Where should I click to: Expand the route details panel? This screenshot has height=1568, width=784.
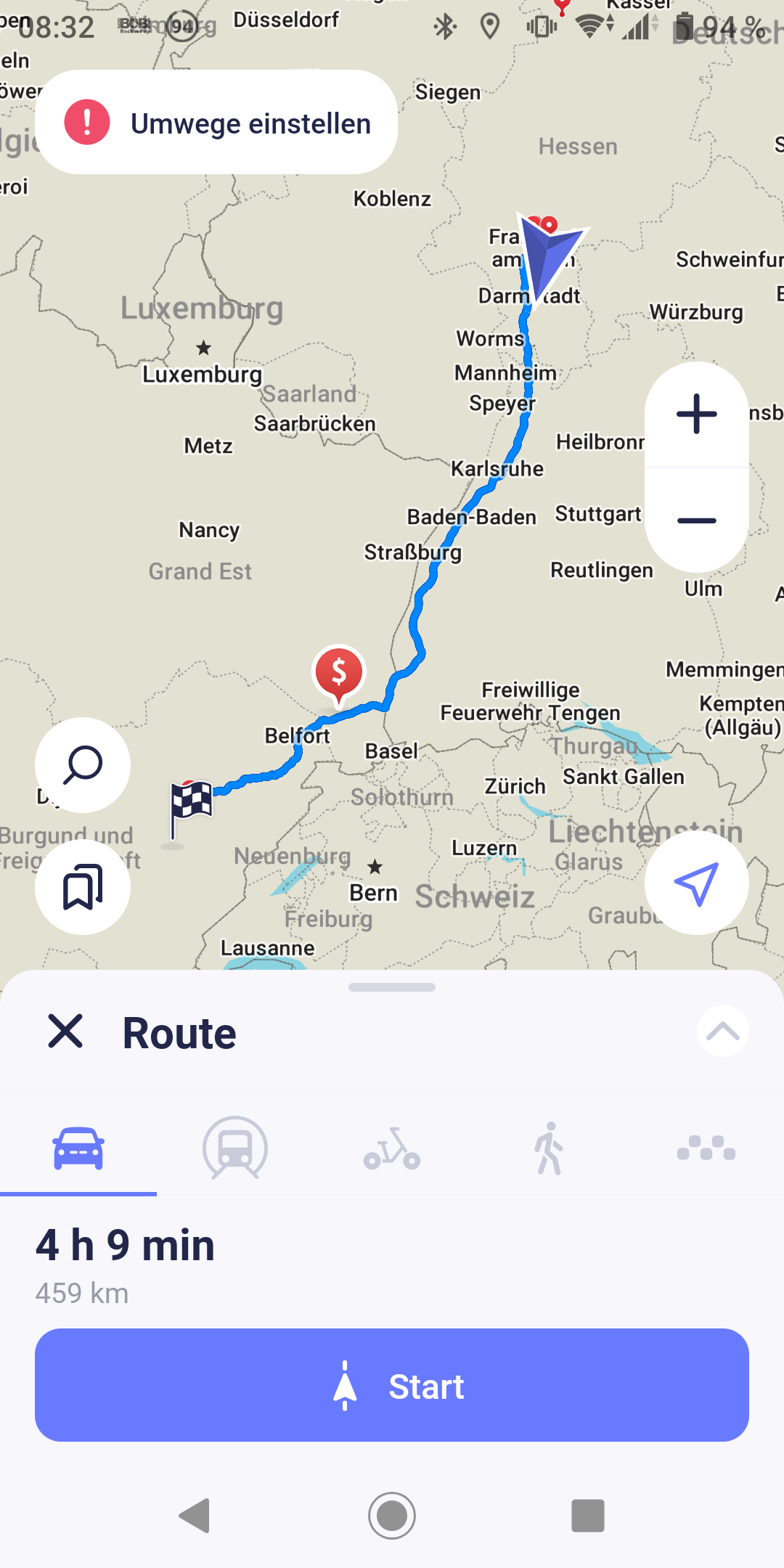(x=722, y=1032)
